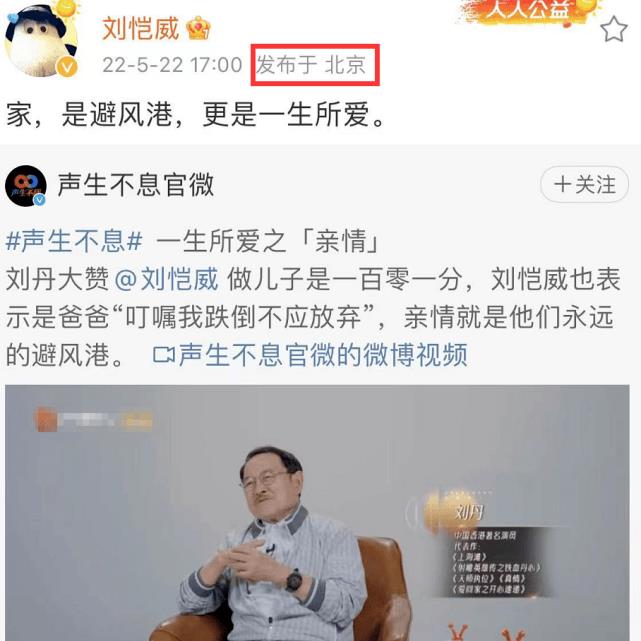
Task: Open 声生不息官微's avatar
Action: tap(26, 186)
